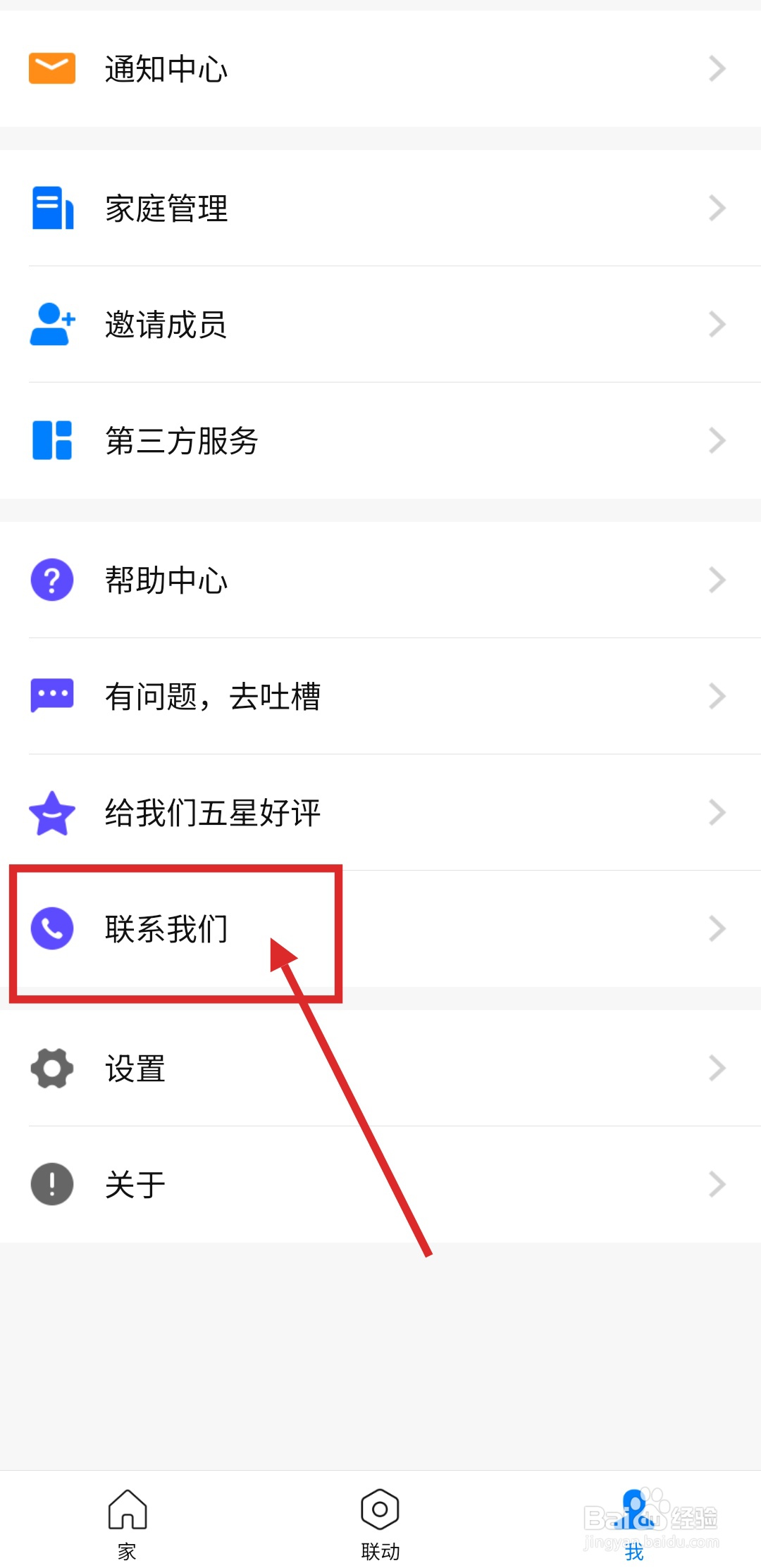This screenshot has height=1568, width=761.
Task: Expand the 家庭管理 row chevron
Action: 717,208
